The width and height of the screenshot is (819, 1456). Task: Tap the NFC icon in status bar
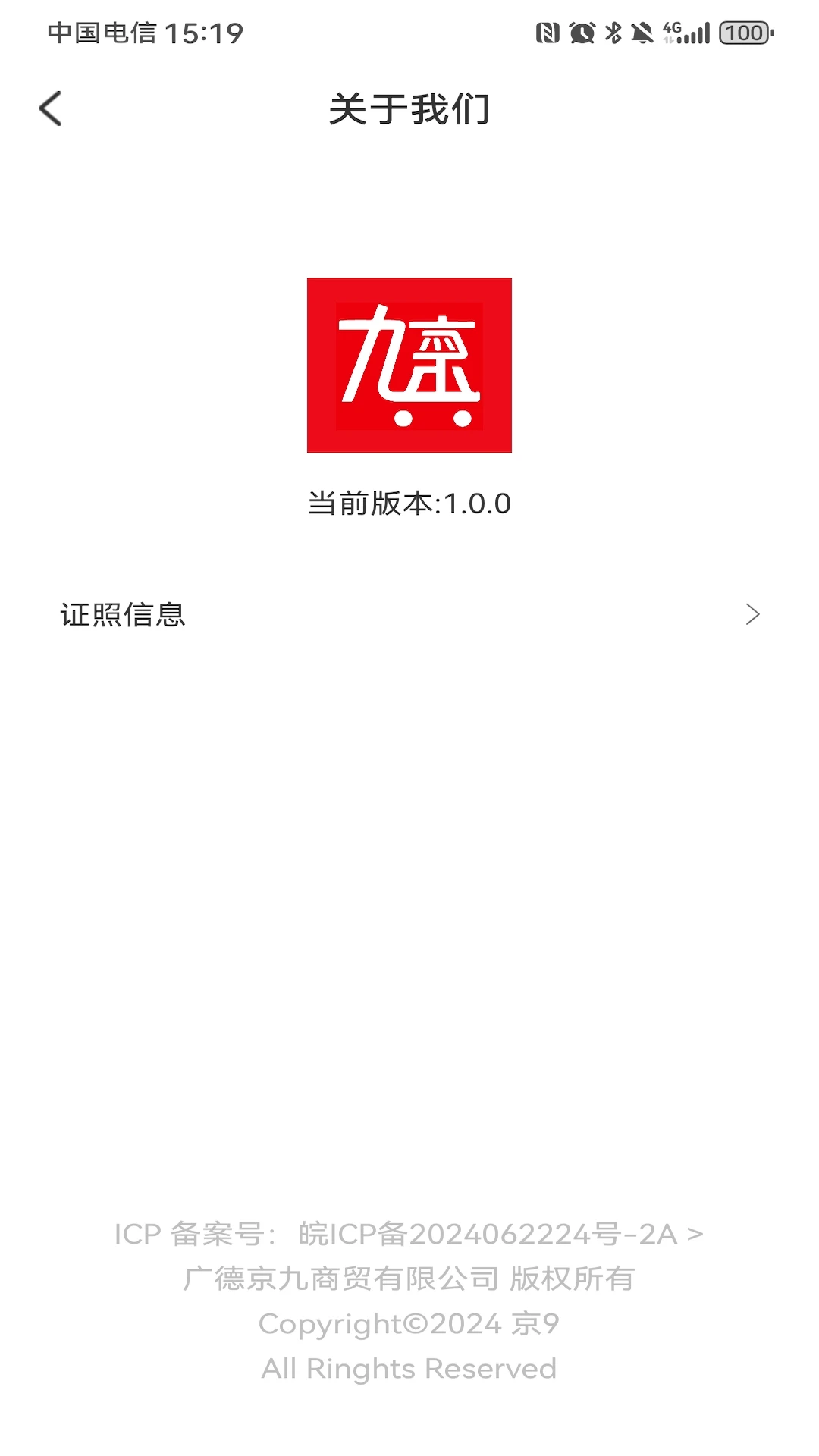pos(548,33)
